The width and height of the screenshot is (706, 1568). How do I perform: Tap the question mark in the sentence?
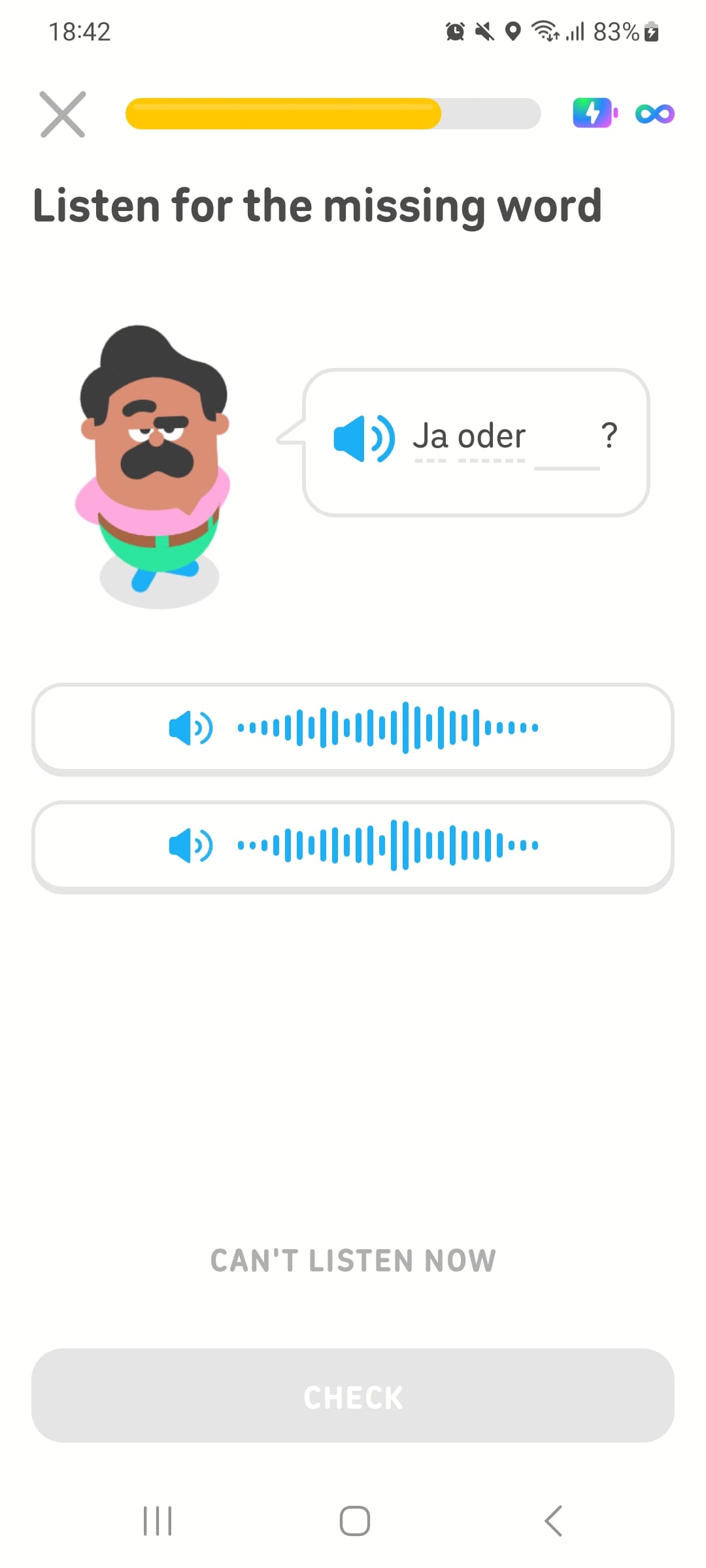tap(609, 434)
